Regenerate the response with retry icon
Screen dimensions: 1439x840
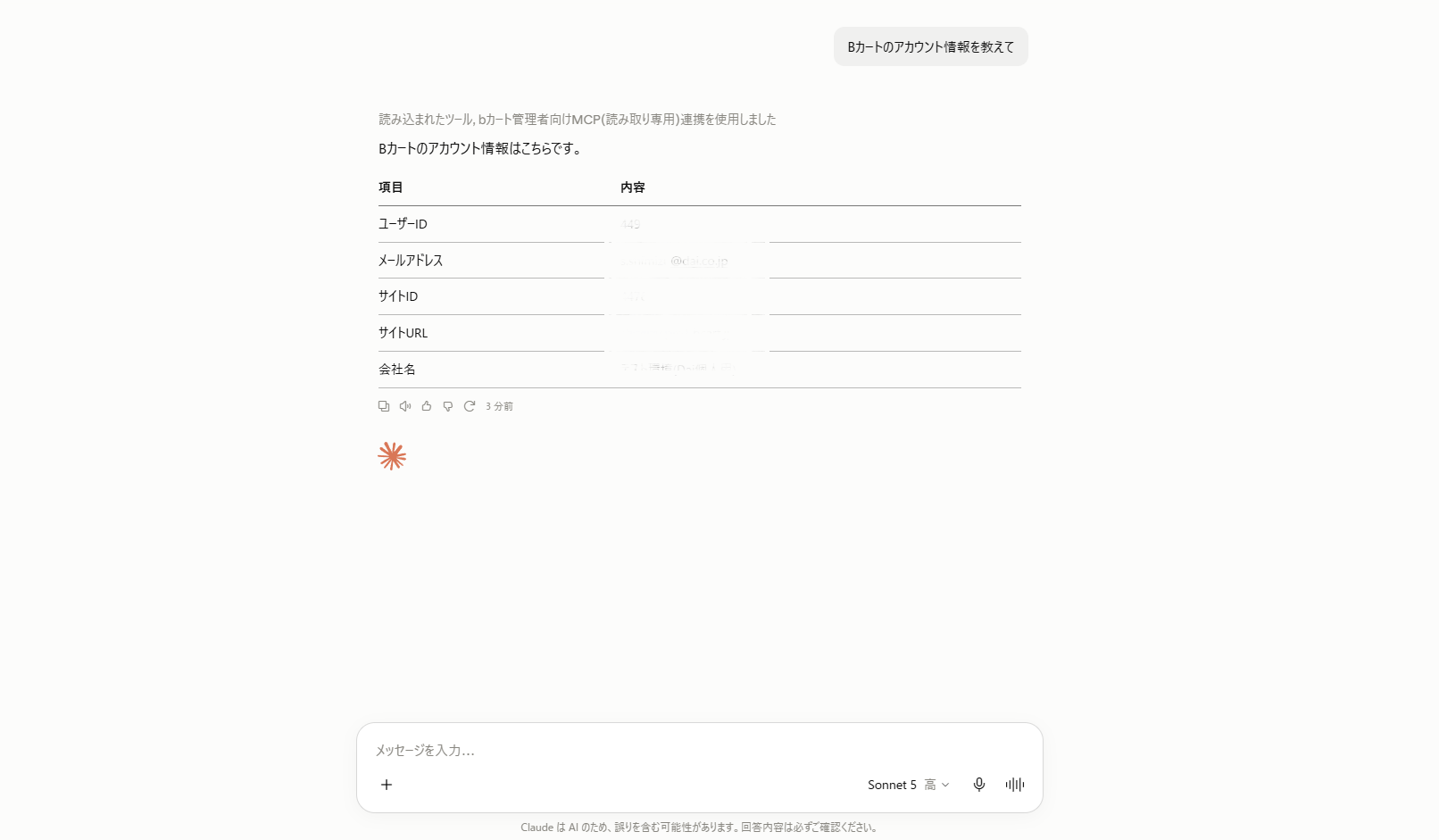(470, 406)
